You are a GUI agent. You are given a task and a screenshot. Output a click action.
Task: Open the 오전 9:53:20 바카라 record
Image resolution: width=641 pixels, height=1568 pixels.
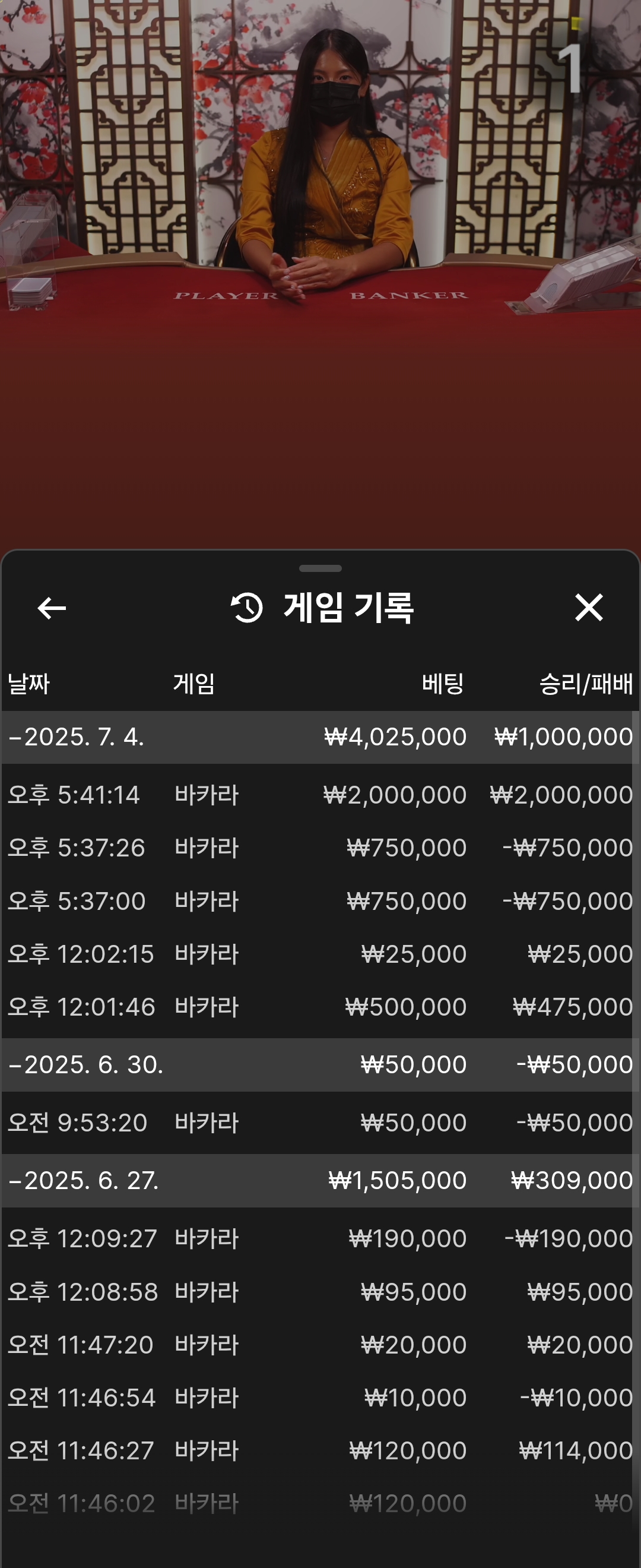point(320,1123)
